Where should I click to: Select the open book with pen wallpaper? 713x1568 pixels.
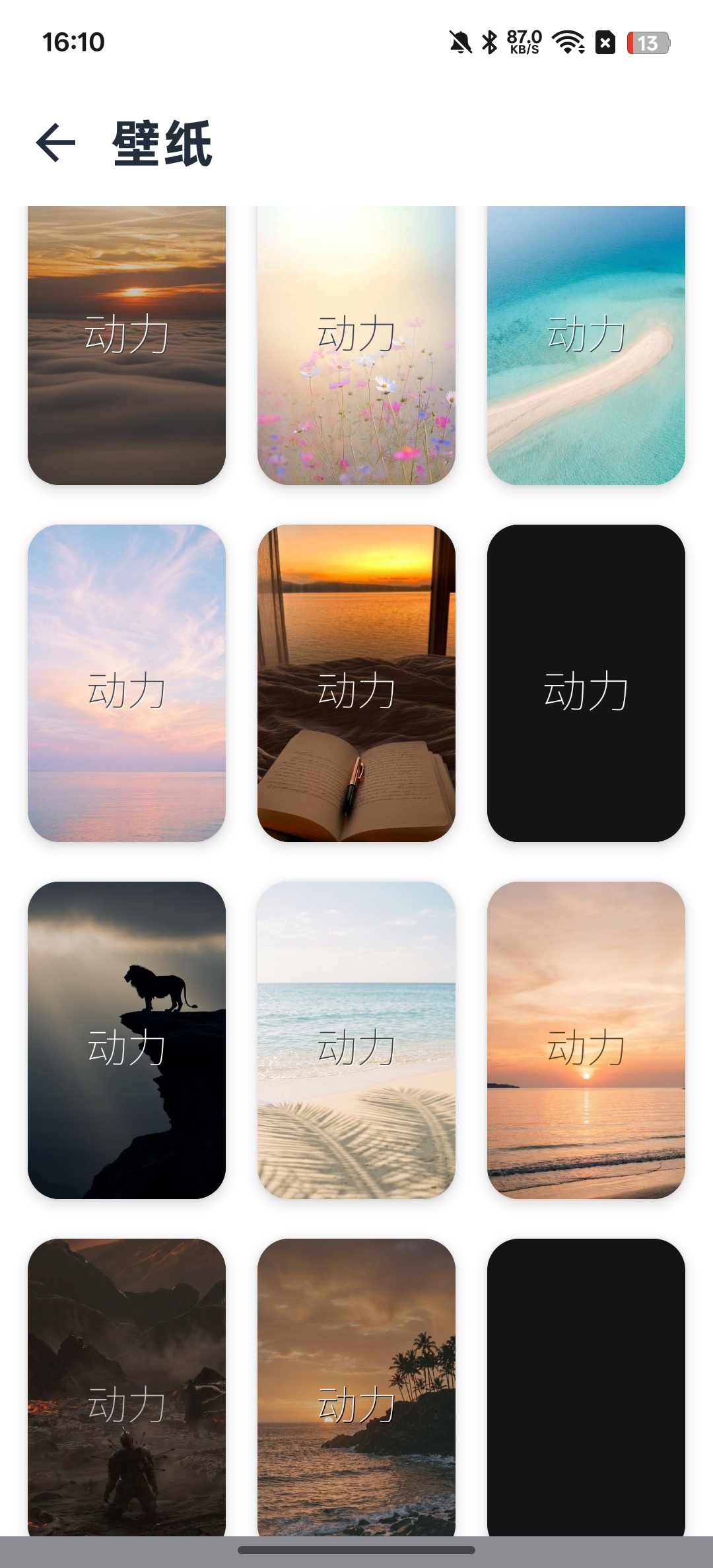(356, 683)
